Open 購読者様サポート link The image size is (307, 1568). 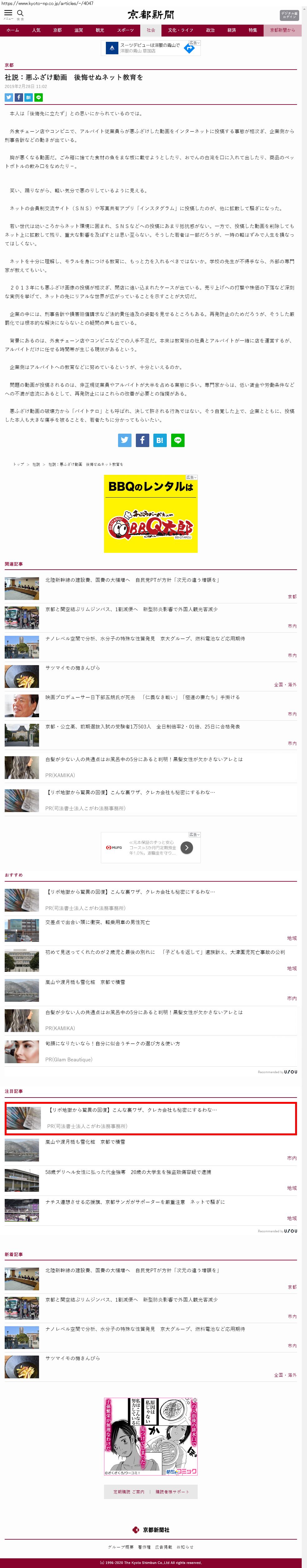pyautogui.click(x=172, y=1491)
